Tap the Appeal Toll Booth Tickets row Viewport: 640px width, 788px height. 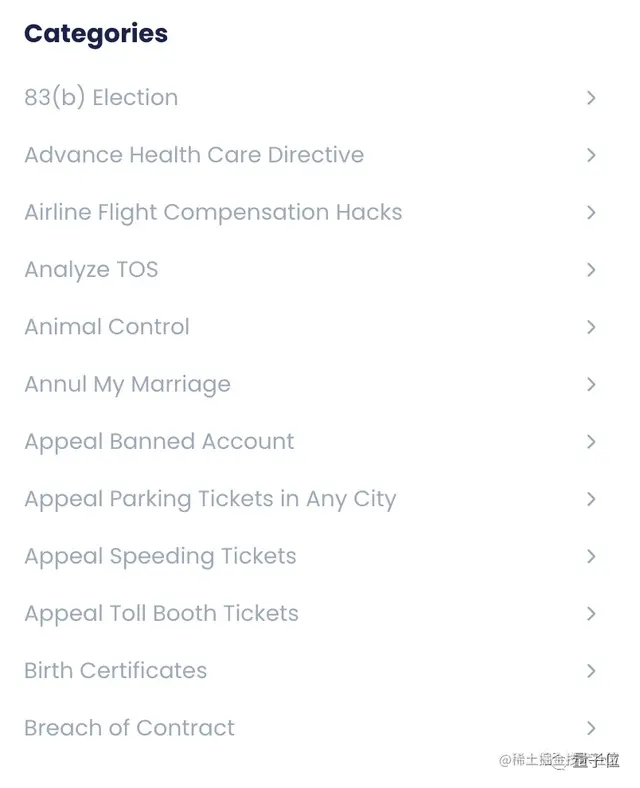(x=161, y=613)
